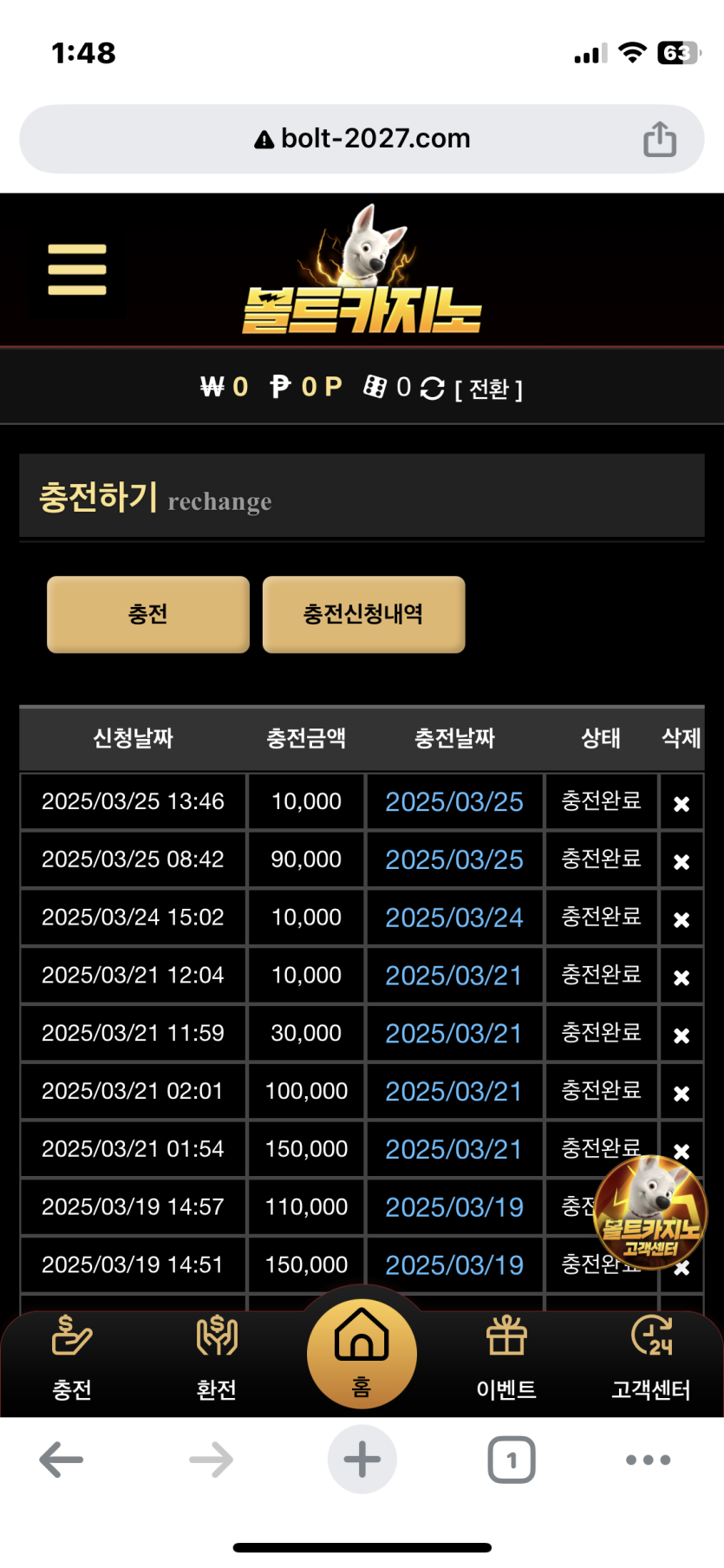Delete the 2025/03/25 13:46 record
This screenshot has height=1568, width=724.
click(682, 803)
